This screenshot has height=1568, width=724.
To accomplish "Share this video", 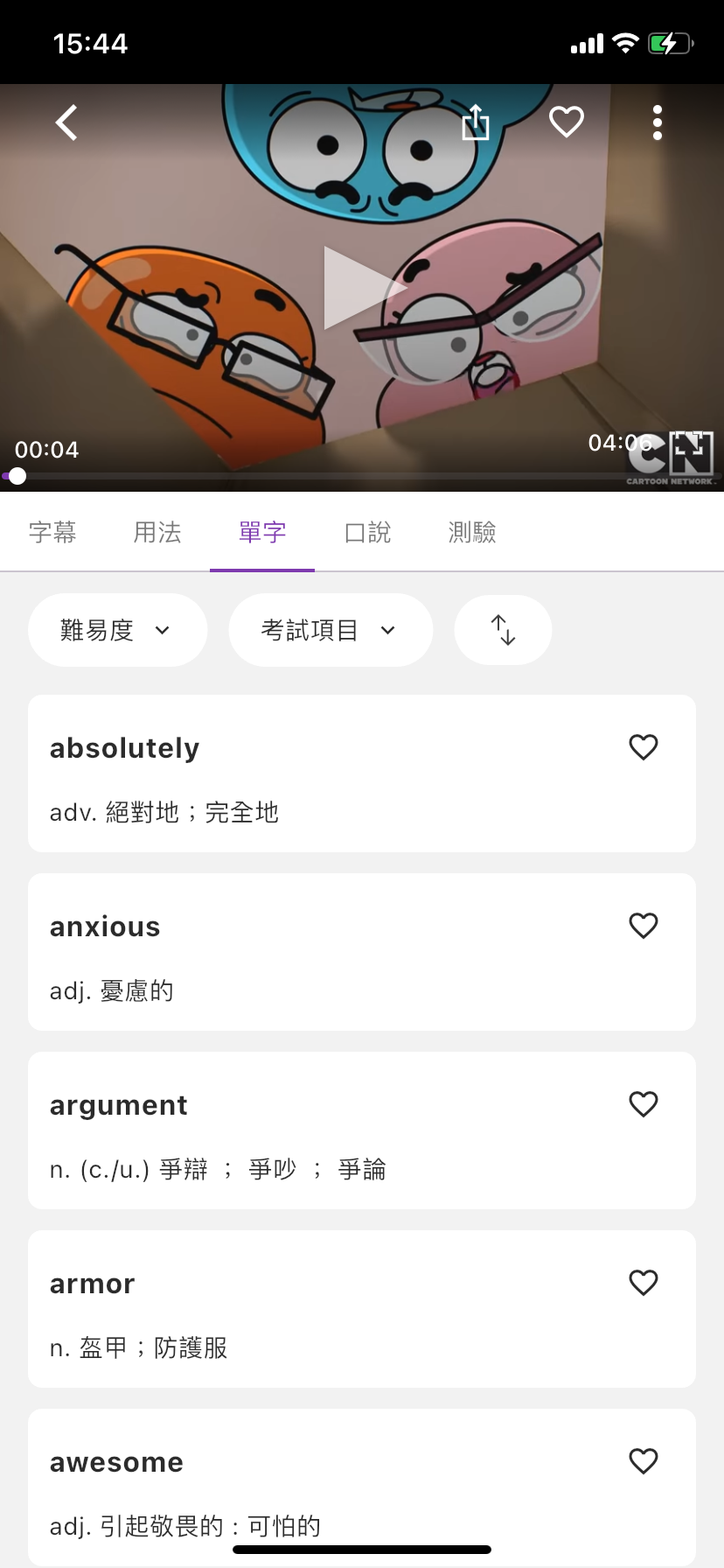I will (476, 122).
